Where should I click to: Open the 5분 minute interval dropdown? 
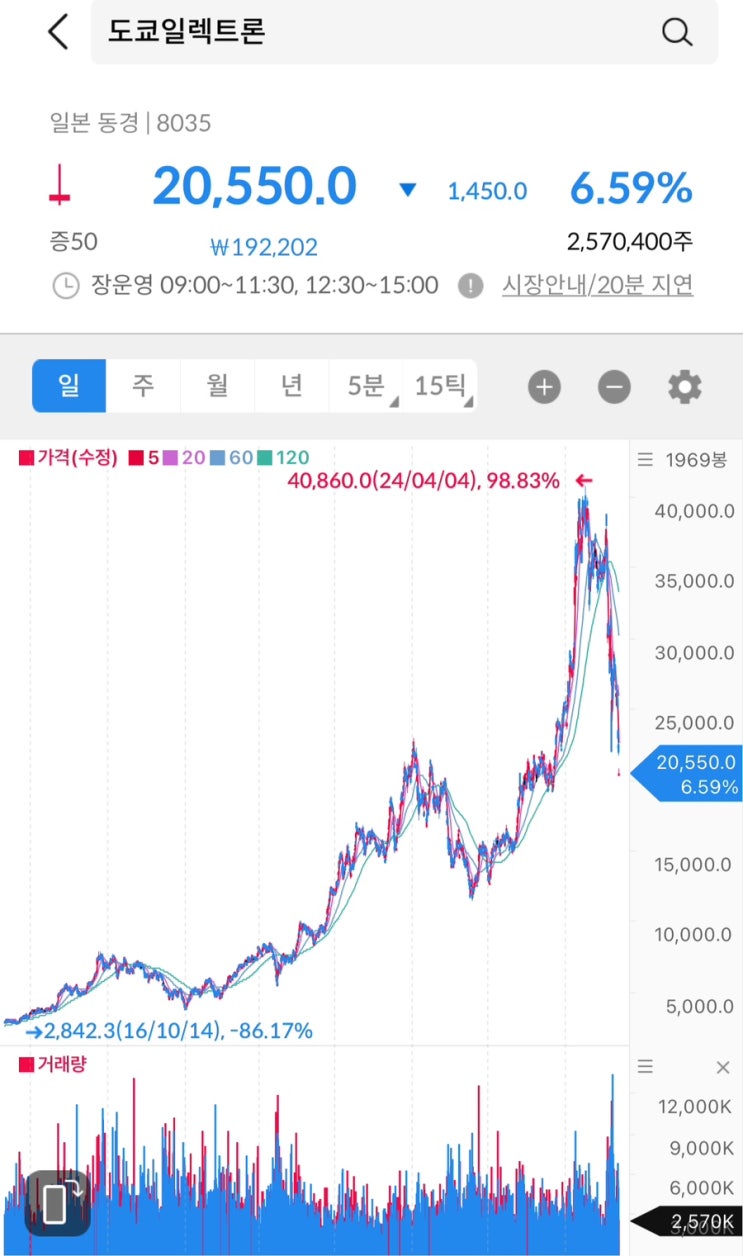click(x=366, y=386)
